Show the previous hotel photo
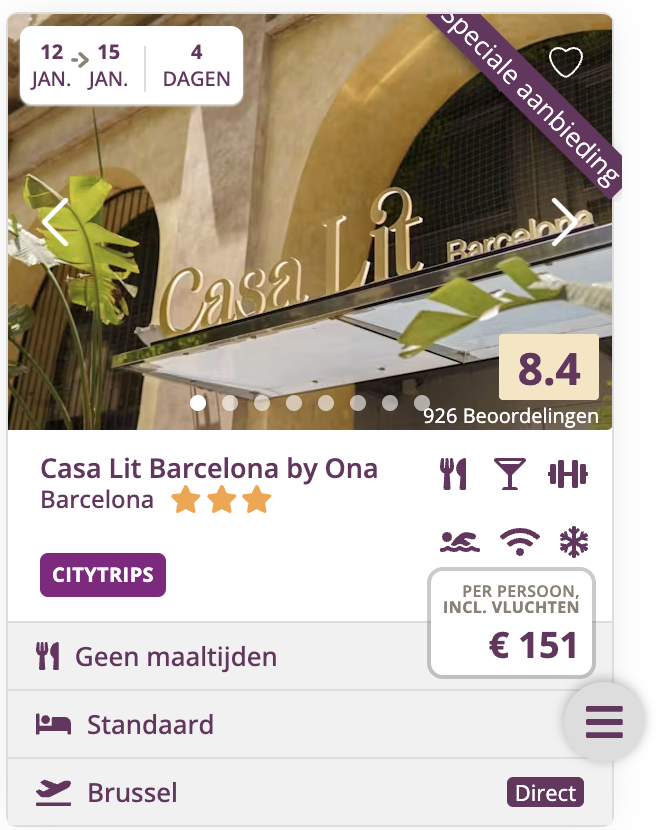The height and width of the screenshot is (830, 656). click(x=54, y=222)
